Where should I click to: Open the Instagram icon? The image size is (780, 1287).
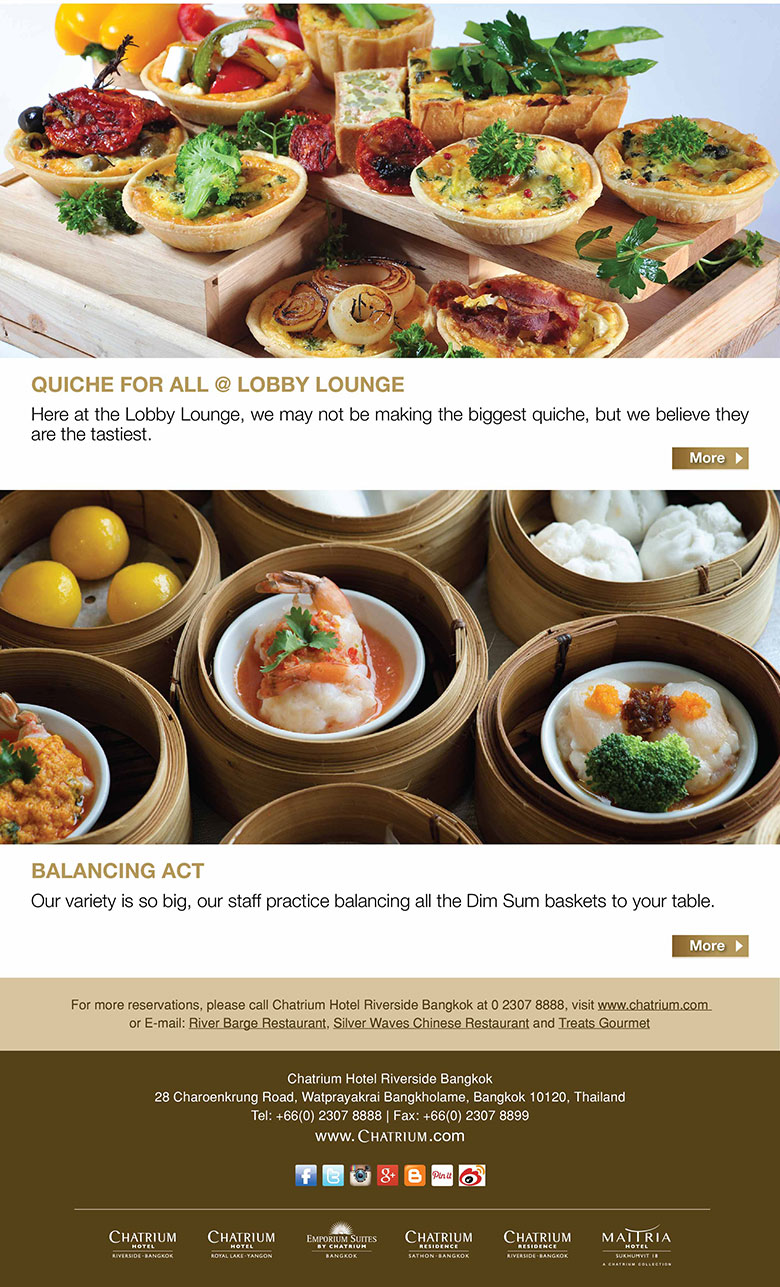[360, 1176]
